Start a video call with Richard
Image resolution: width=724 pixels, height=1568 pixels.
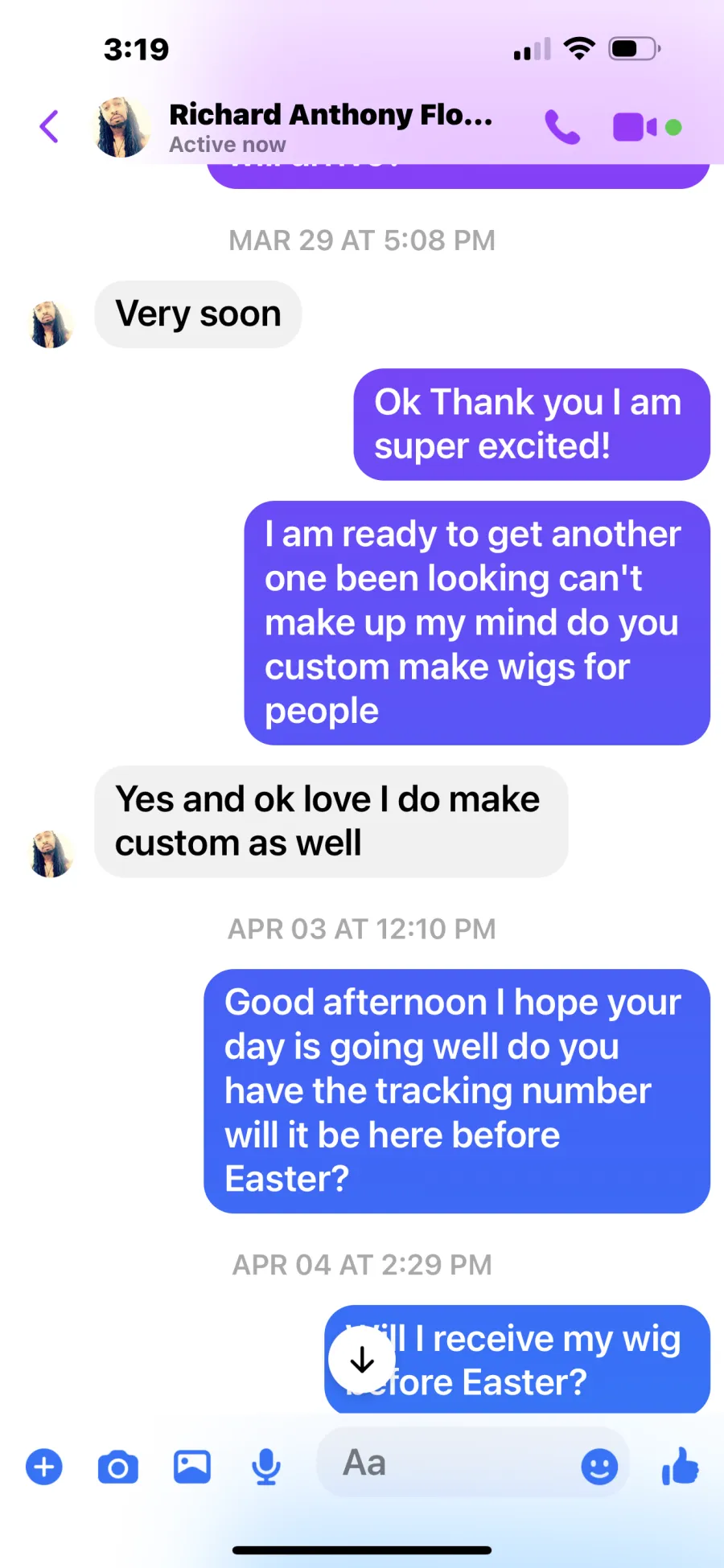point(635,127)
